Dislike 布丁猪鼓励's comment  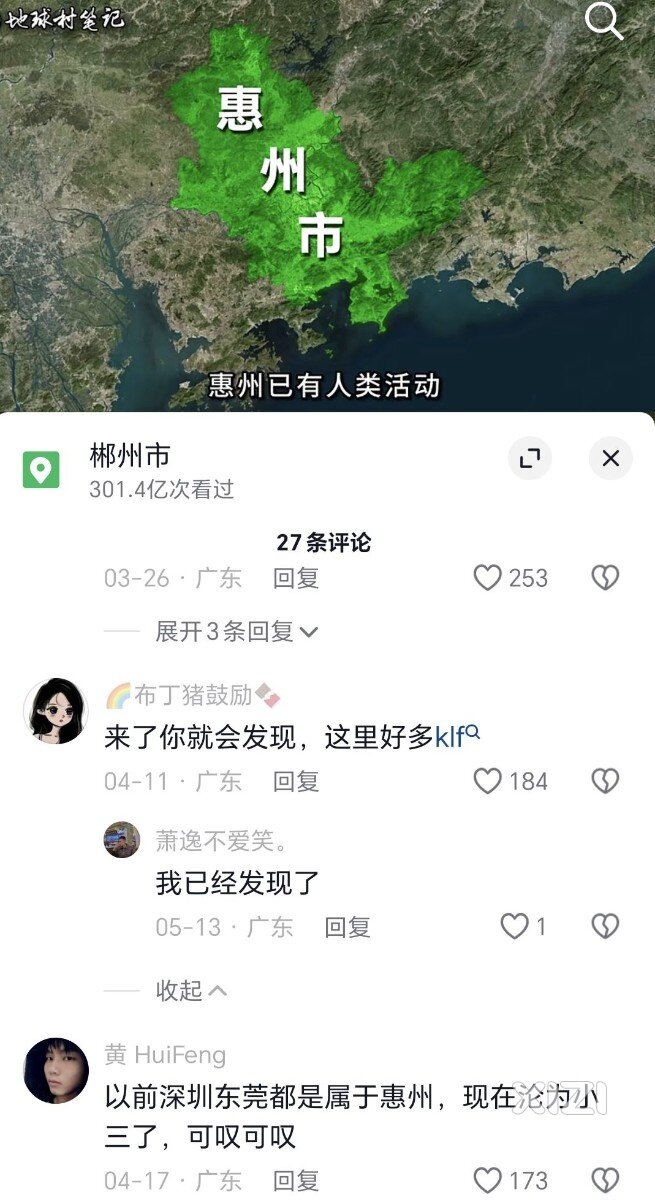pyautogui.click(x=605, y=781)
